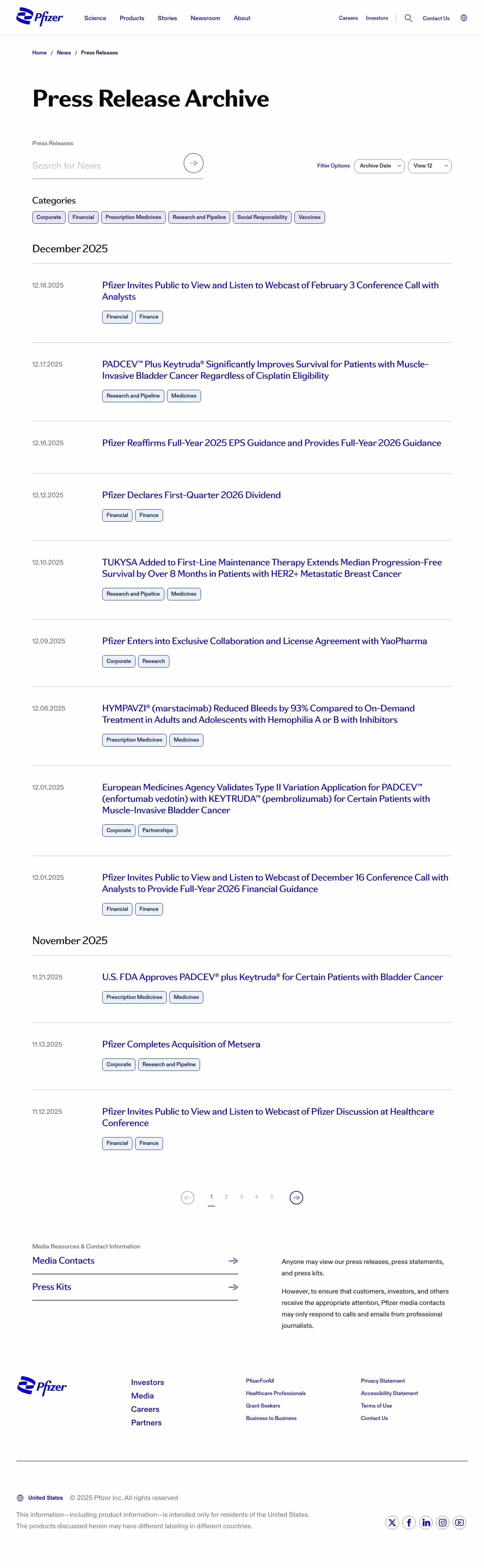Image resolution: width=484 pixels, height=1568 pixels.
Task: Select the Social Responsibility category chip
Action: click(x=261, y=217)
